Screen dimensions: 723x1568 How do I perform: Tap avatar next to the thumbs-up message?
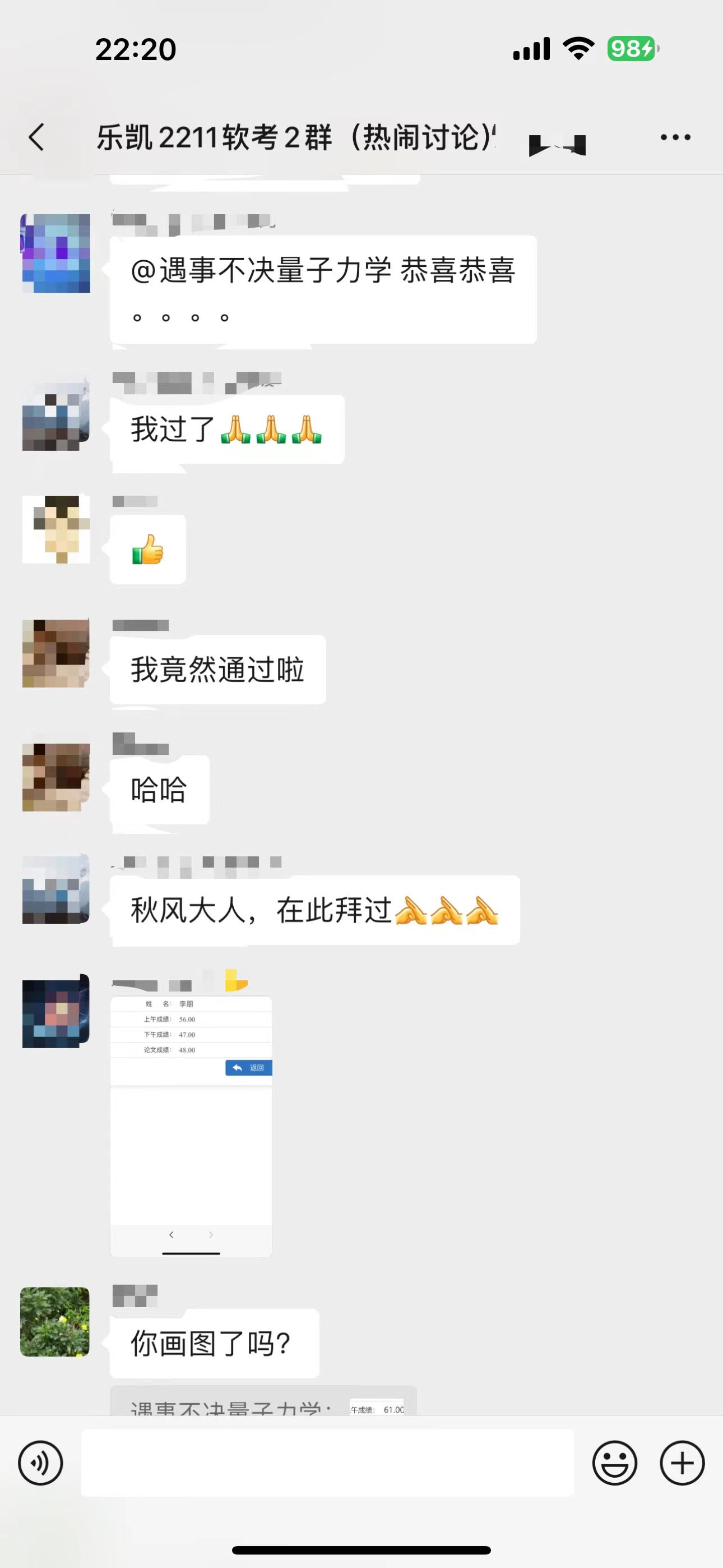55,529
